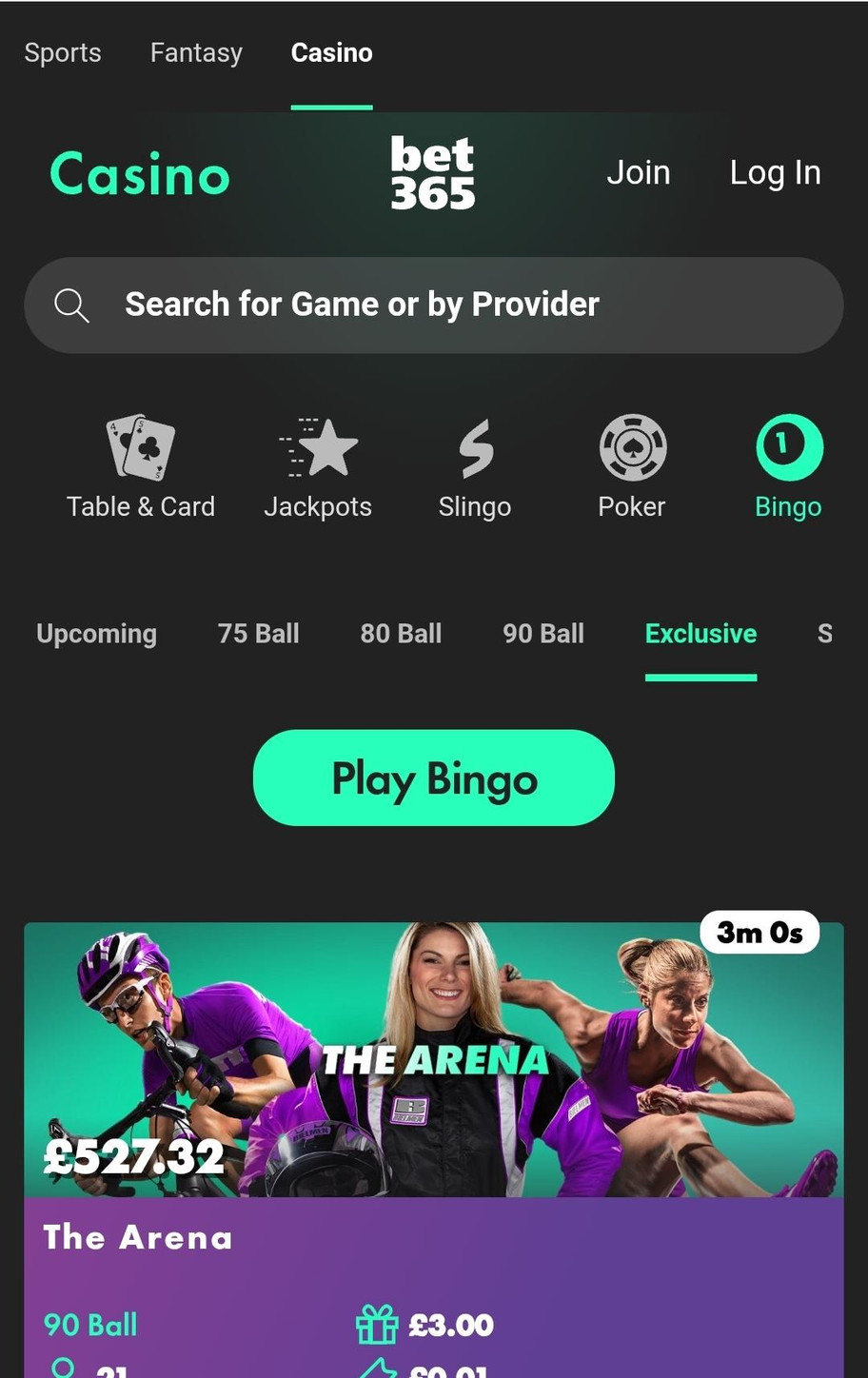Tap the Join button
The image size is (868, 1378).
pos(639,173)
